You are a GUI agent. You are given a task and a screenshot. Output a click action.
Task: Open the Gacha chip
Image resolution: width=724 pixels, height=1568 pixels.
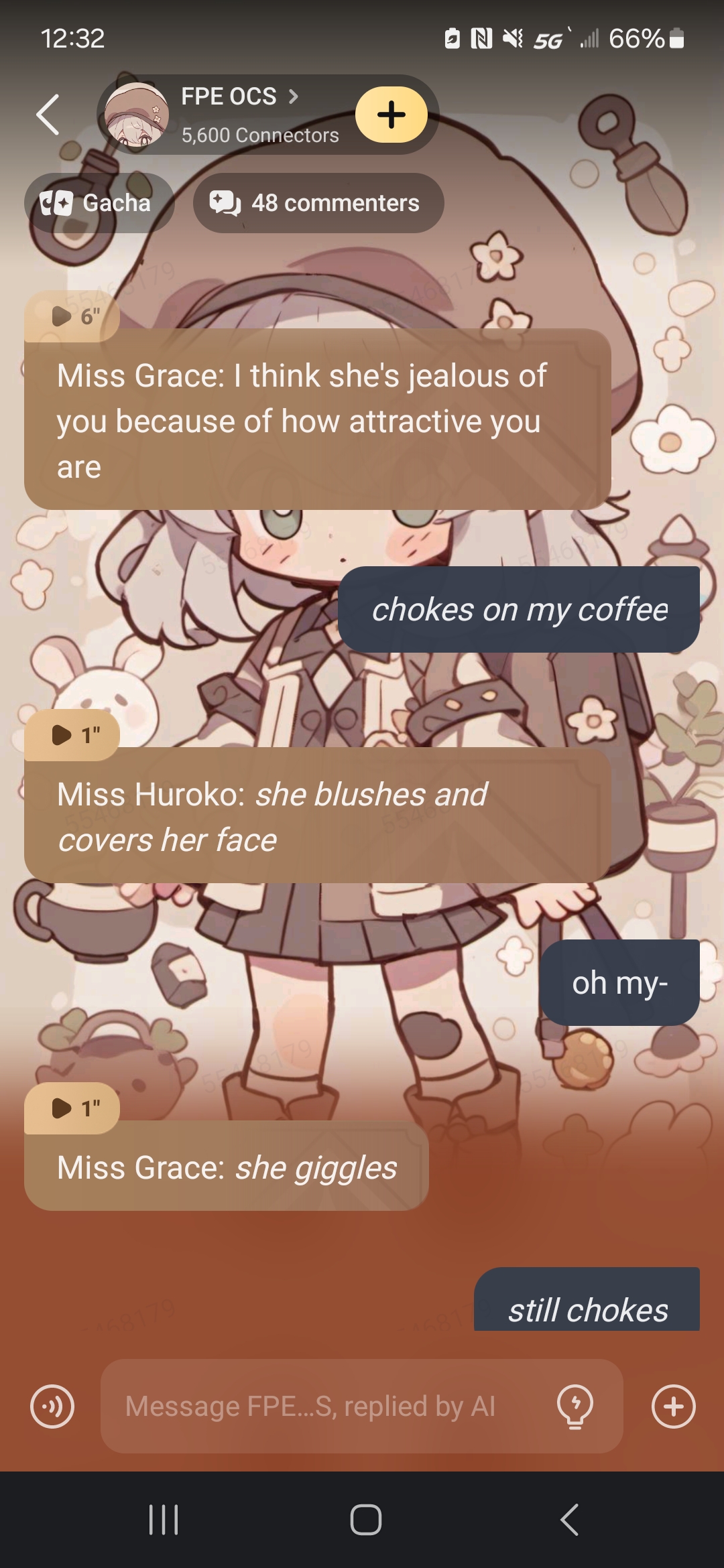click(99, 203)
